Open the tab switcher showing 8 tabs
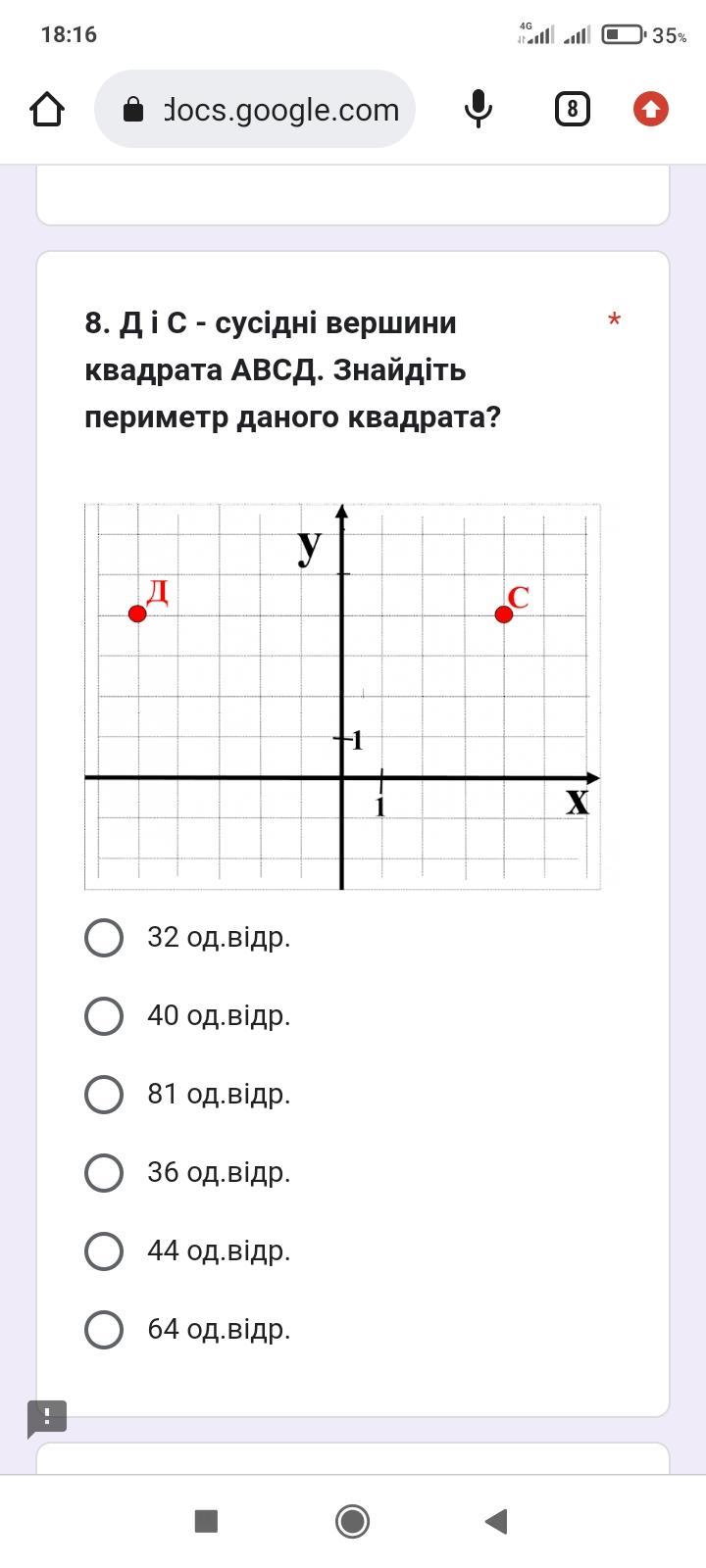This screenshot has height=1568, width=706. coord(573,109)
